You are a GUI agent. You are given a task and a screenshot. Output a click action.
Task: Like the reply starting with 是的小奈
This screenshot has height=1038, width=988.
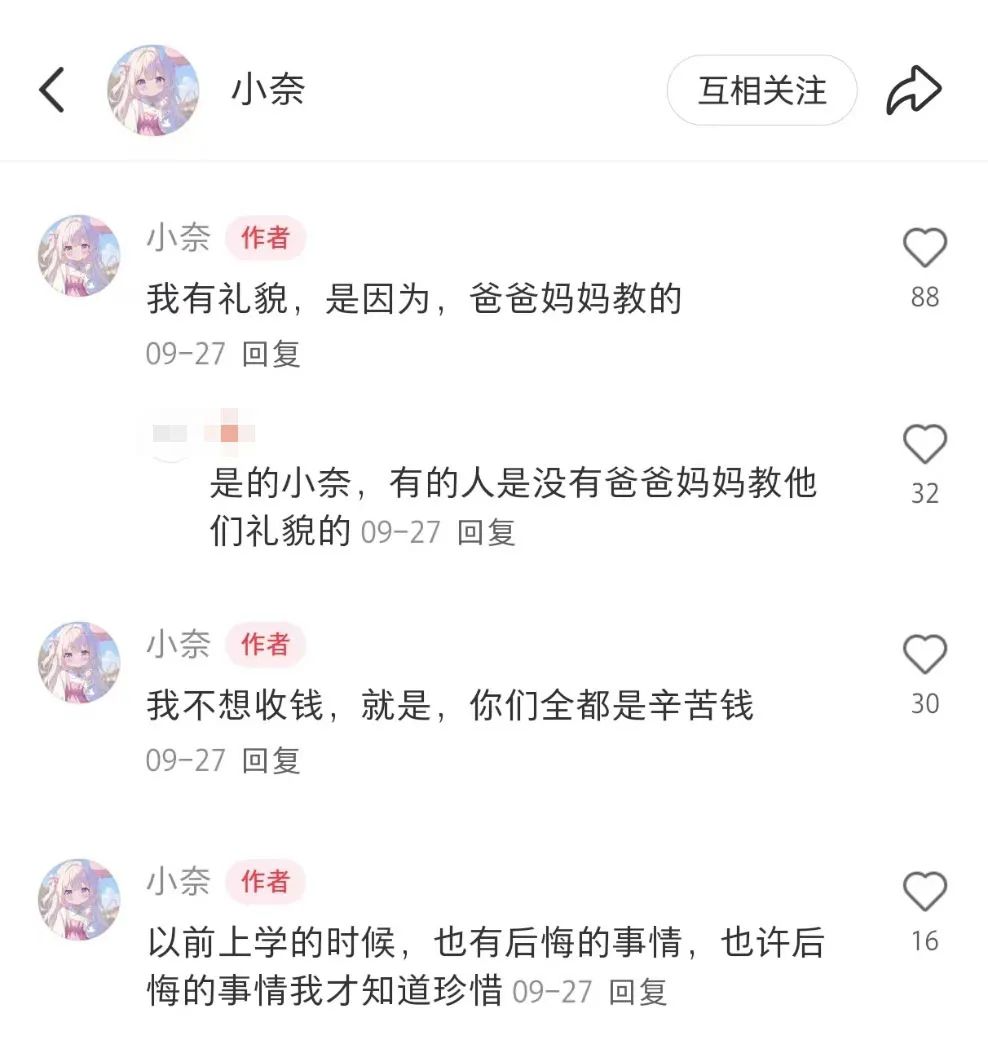(924, 445)
